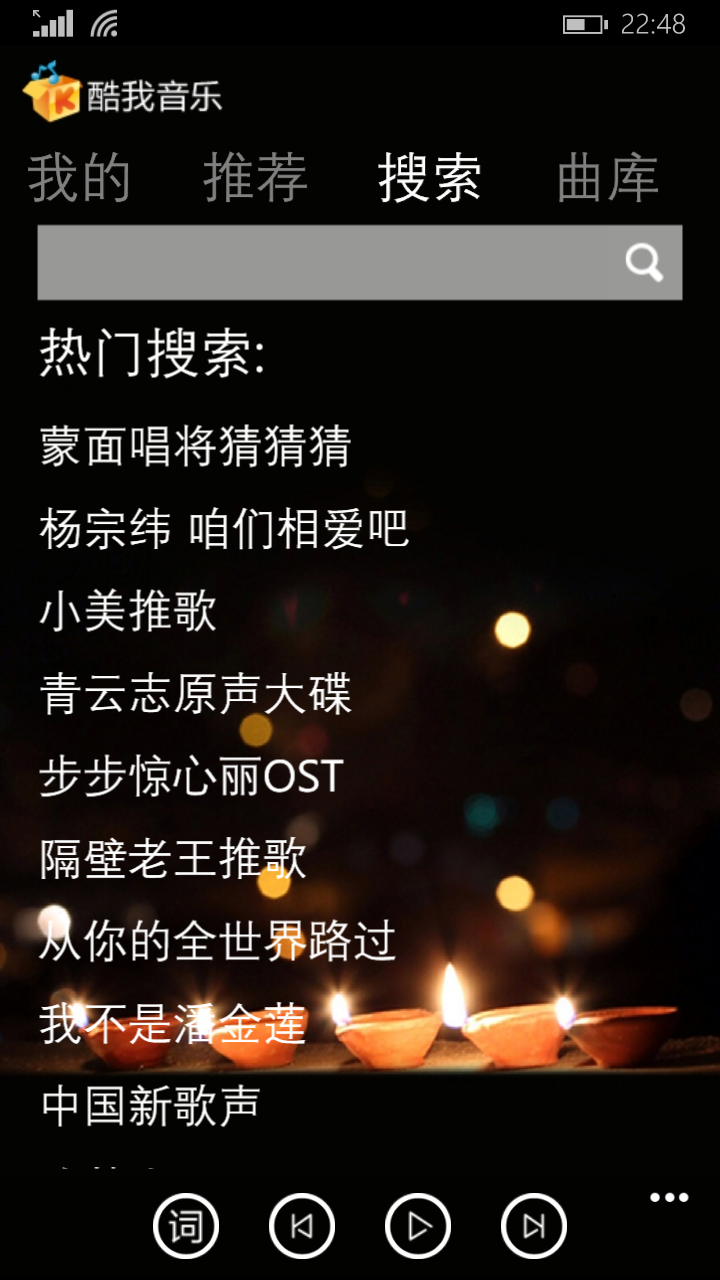Viewport: 720px width, 1280px height.
Task: Open hot search 小美推歌
Action: [128, 611]
